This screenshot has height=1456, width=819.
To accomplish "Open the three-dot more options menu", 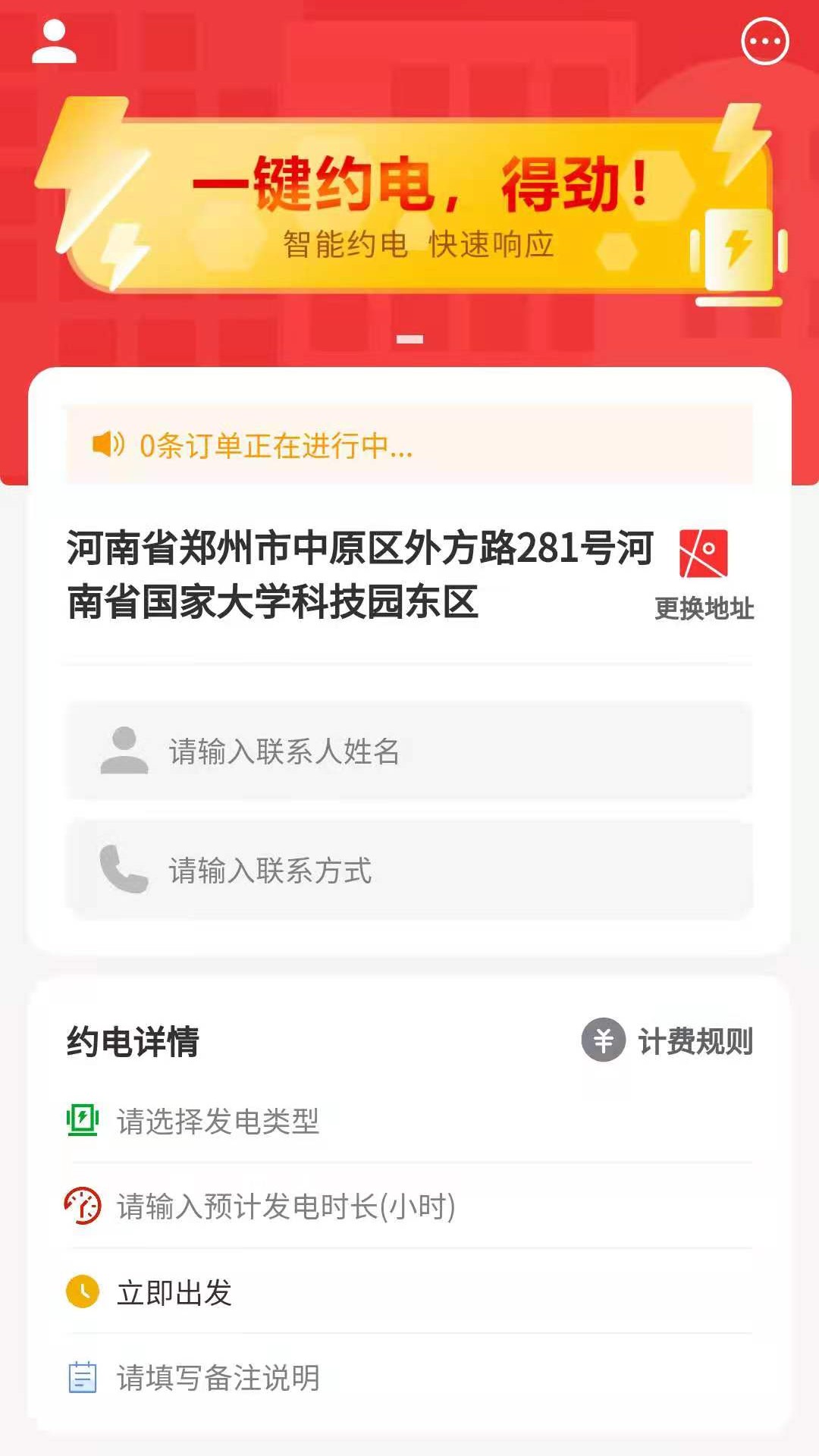I will (764, 41).
